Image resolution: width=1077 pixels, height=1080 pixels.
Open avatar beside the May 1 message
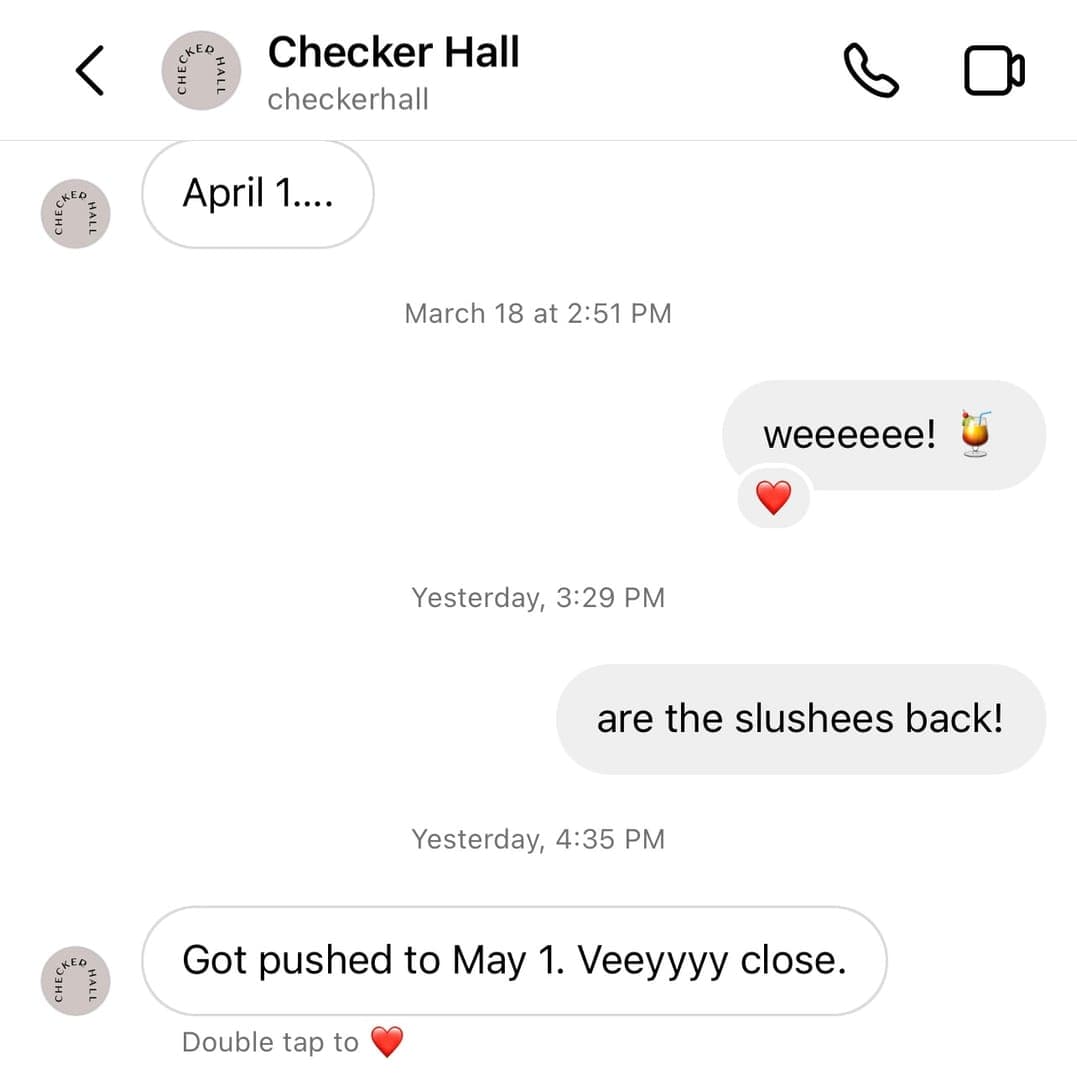[76, 980]
